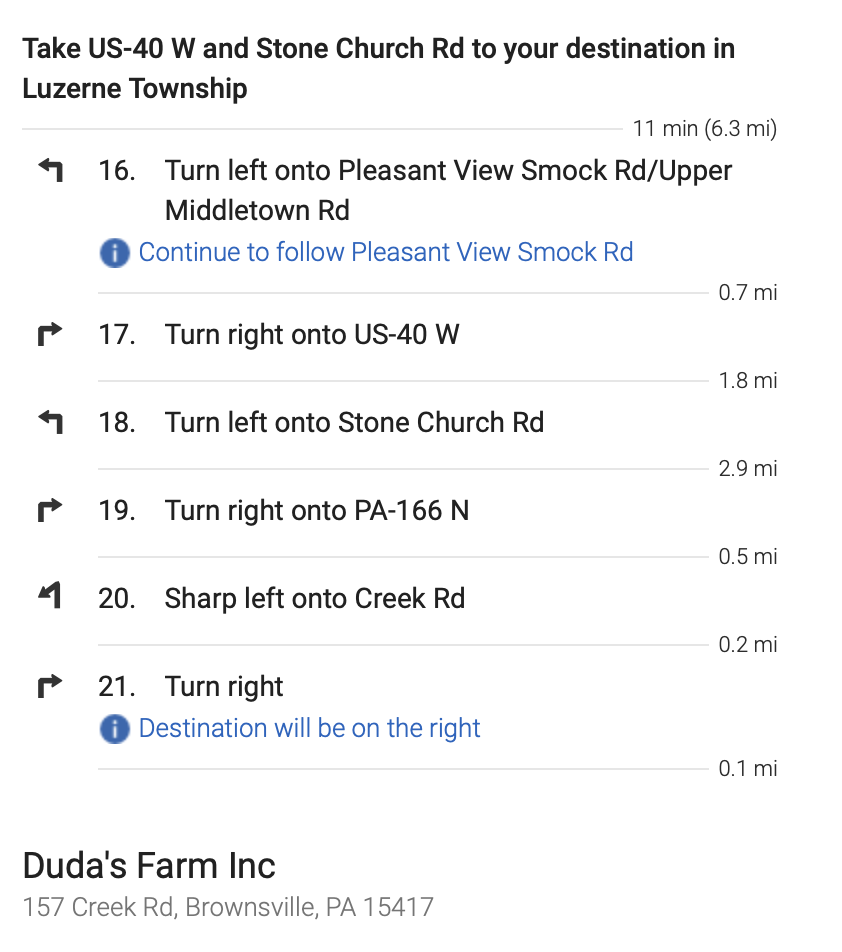This screenshot has height=952, width=842.
Task: Click the '0.7 mi' distance label
Action: pyautogui.click(x=747, y=292)
